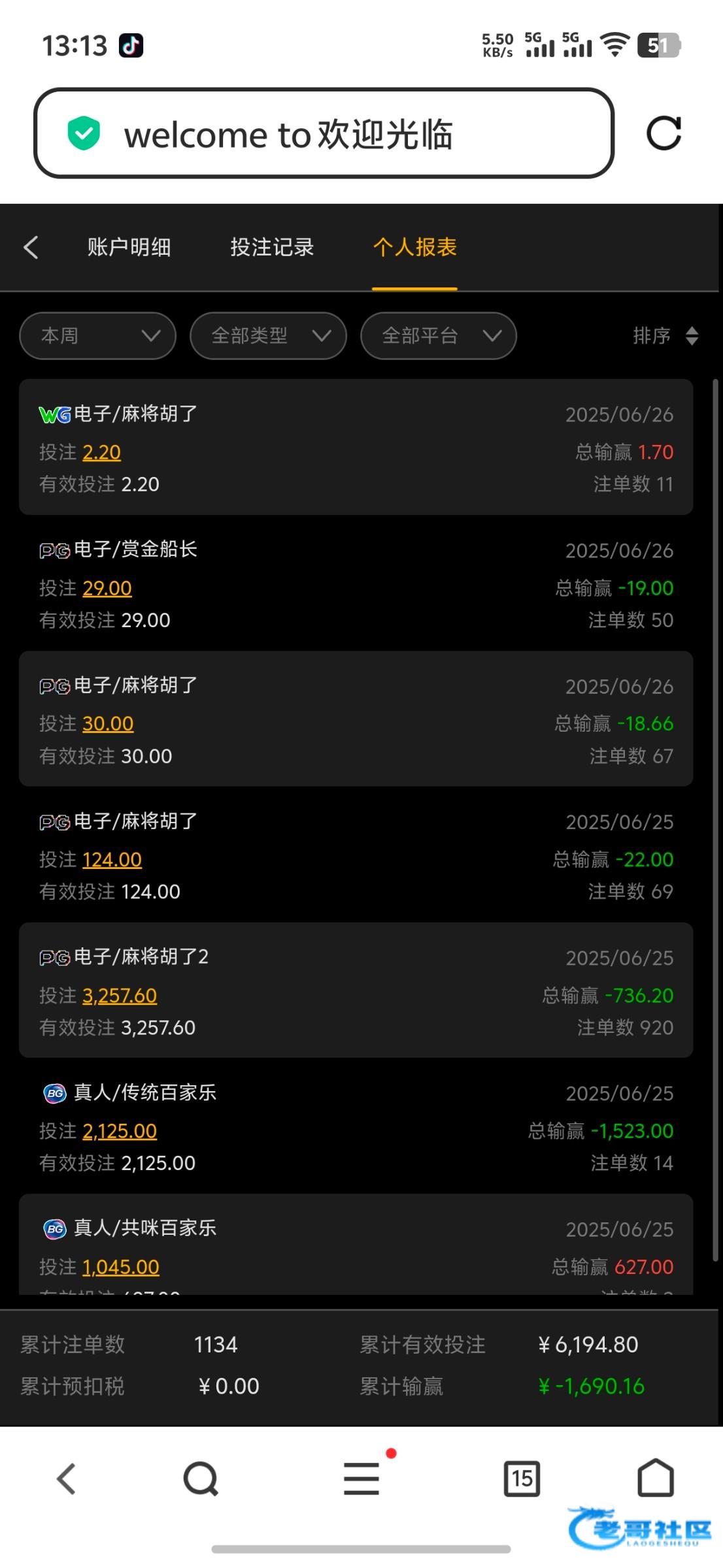
Task: Select the 个人报表 tab
Action: (x=414, y=247)
